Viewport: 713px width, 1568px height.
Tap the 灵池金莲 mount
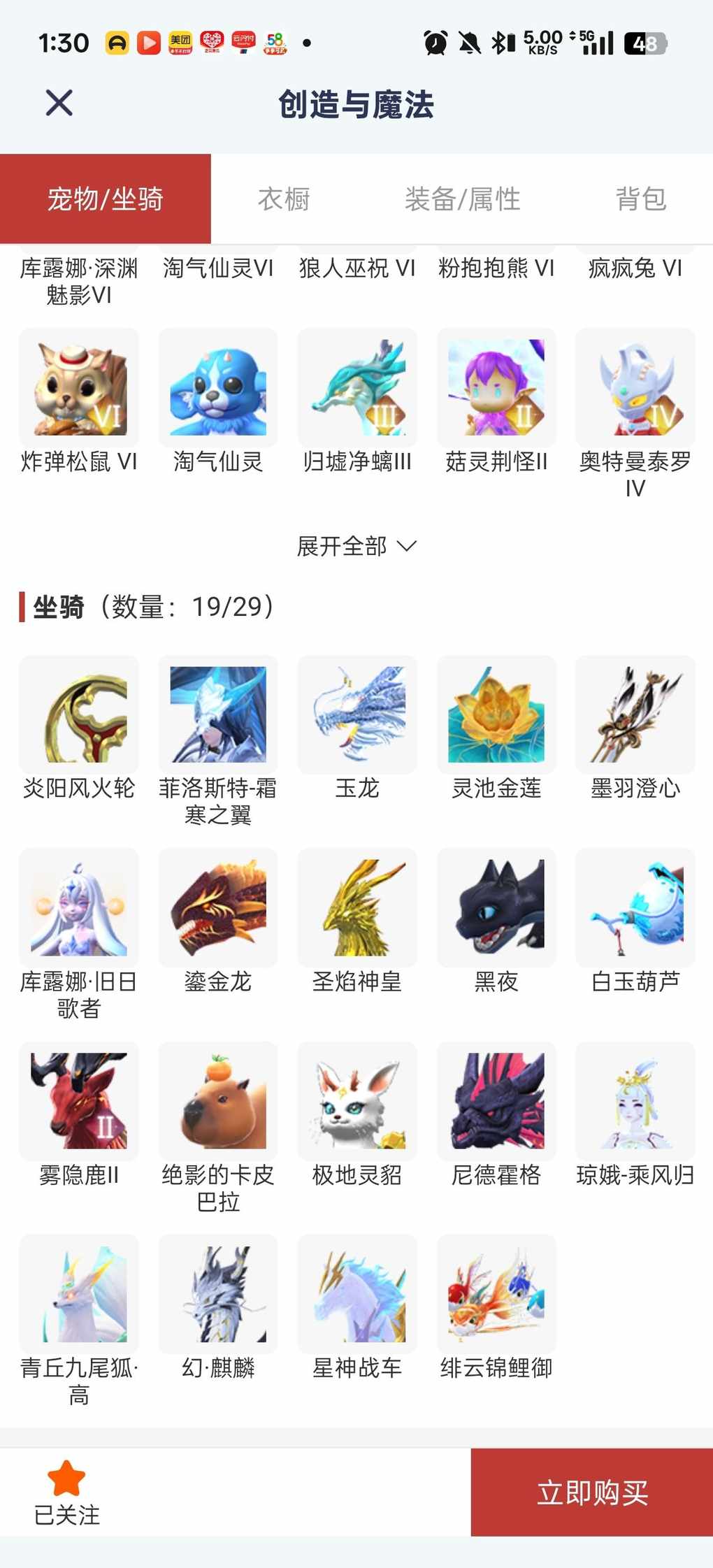pos(496,714)
